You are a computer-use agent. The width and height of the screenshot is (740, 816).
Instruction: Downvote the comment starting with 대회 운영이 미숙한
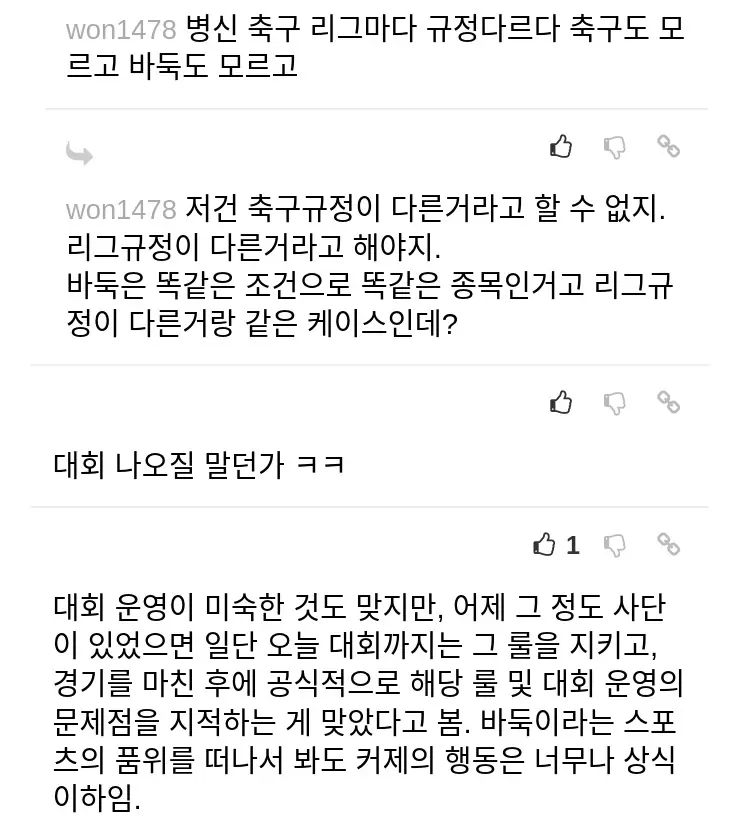click(x=615, y=546)
